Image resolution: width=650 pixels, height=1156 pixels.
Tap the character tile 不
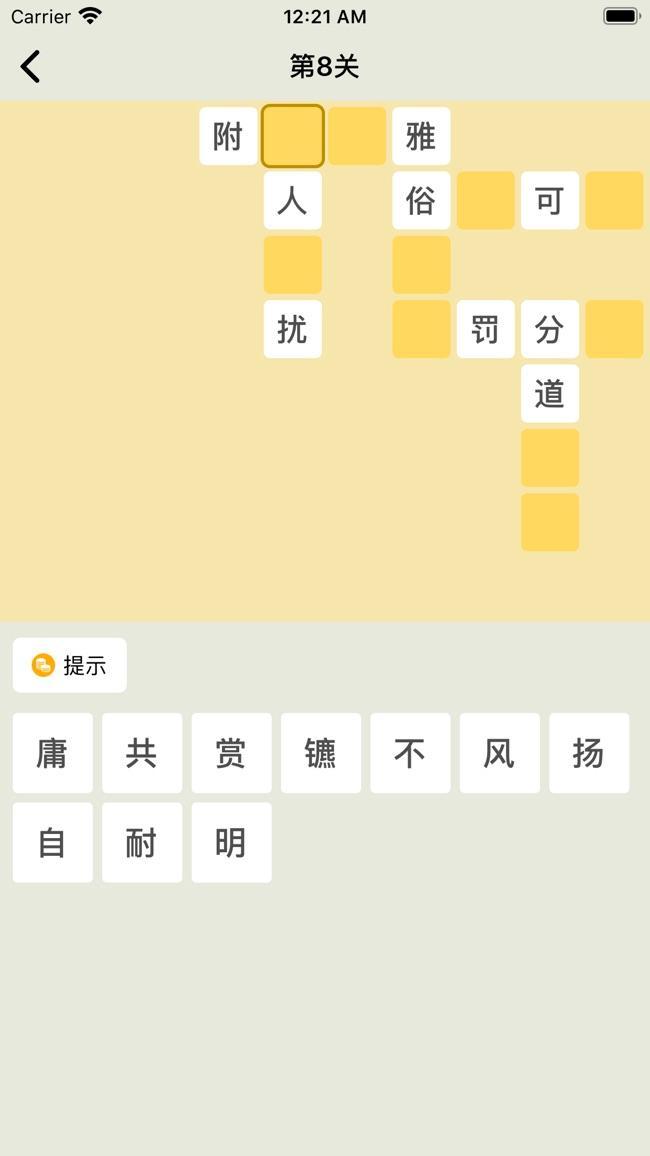410,753
